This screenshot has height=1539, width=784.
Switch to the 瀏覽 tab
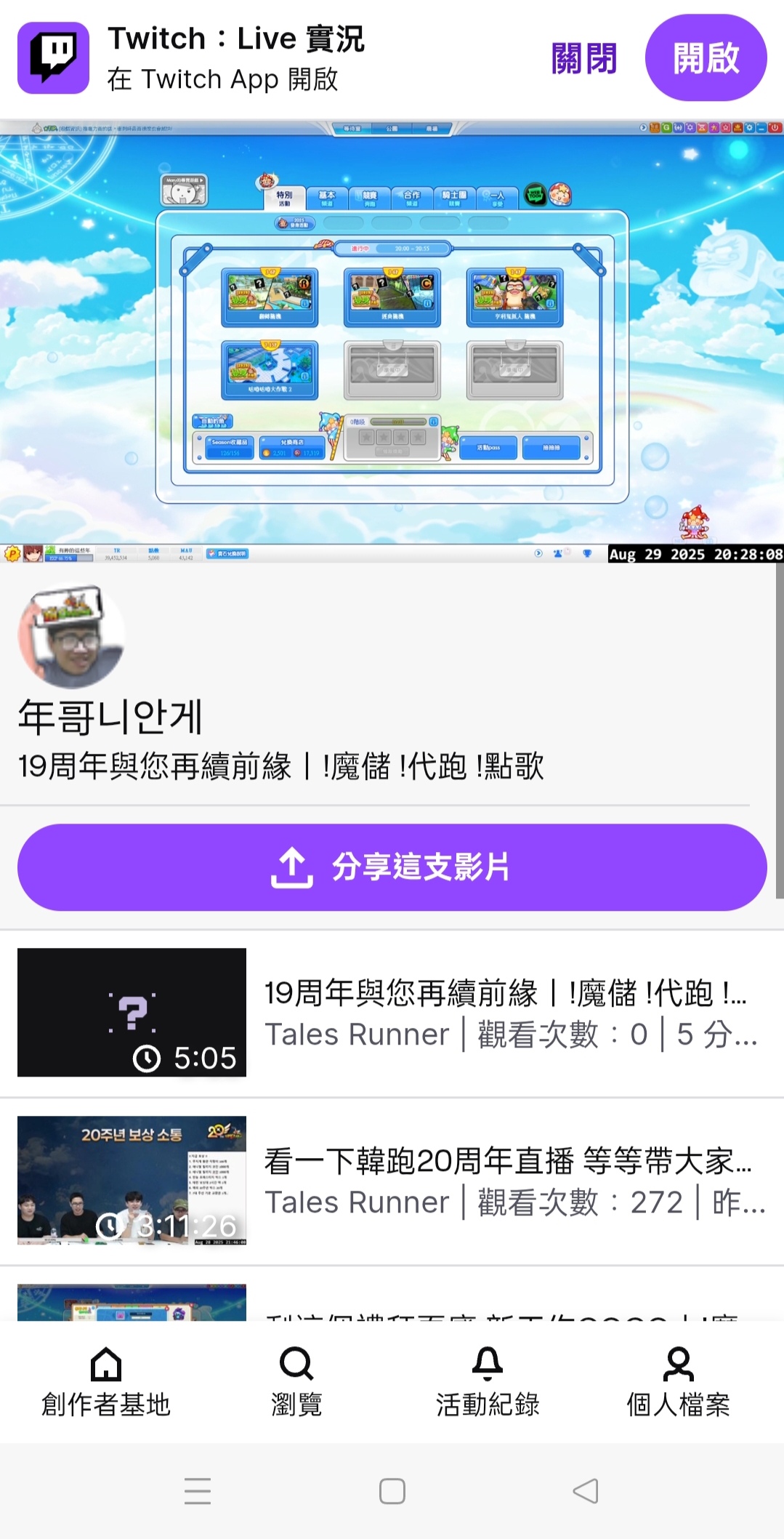[x=296, y=1382]
